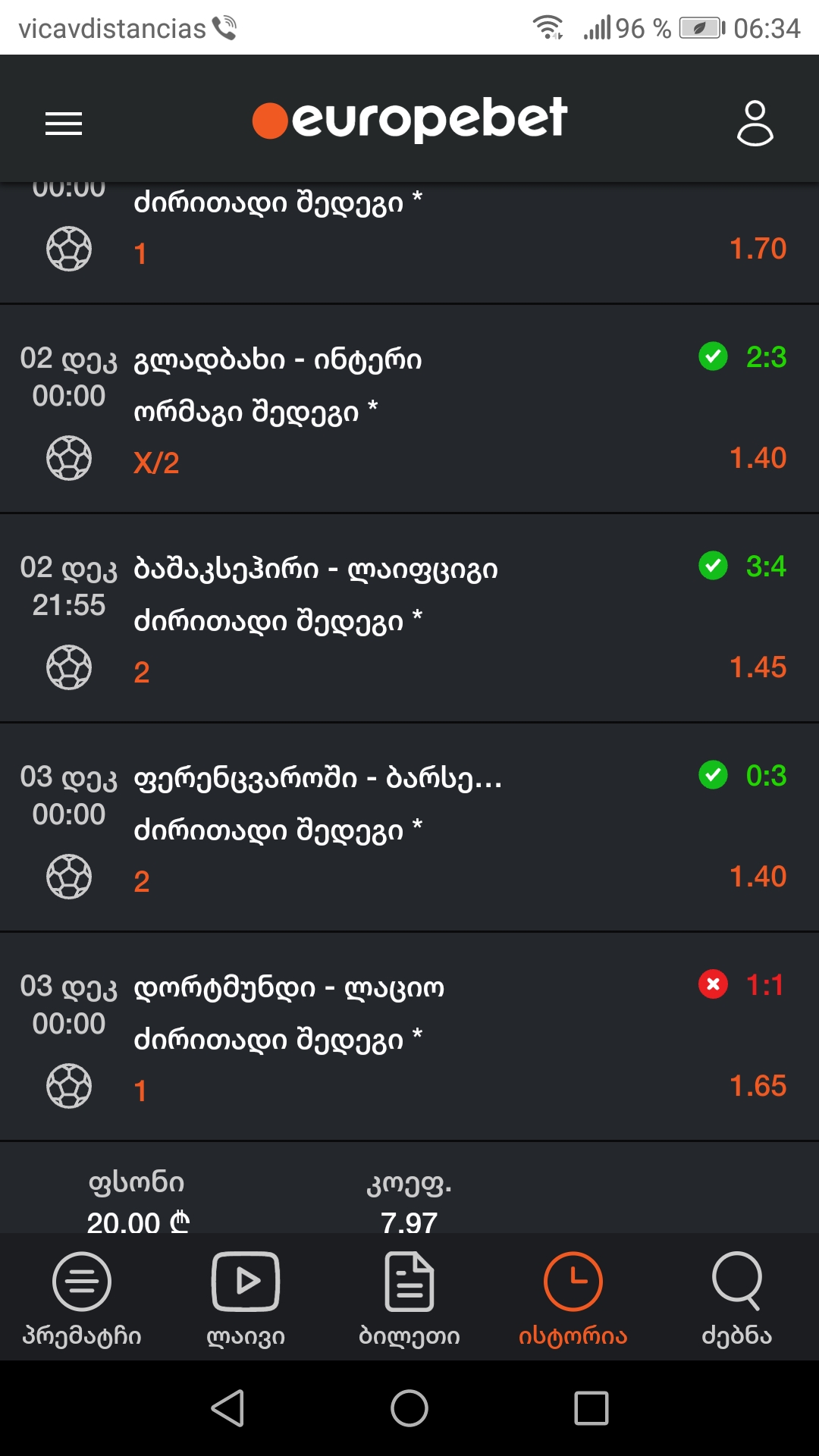Go to the system home screen

point(409,1408)
